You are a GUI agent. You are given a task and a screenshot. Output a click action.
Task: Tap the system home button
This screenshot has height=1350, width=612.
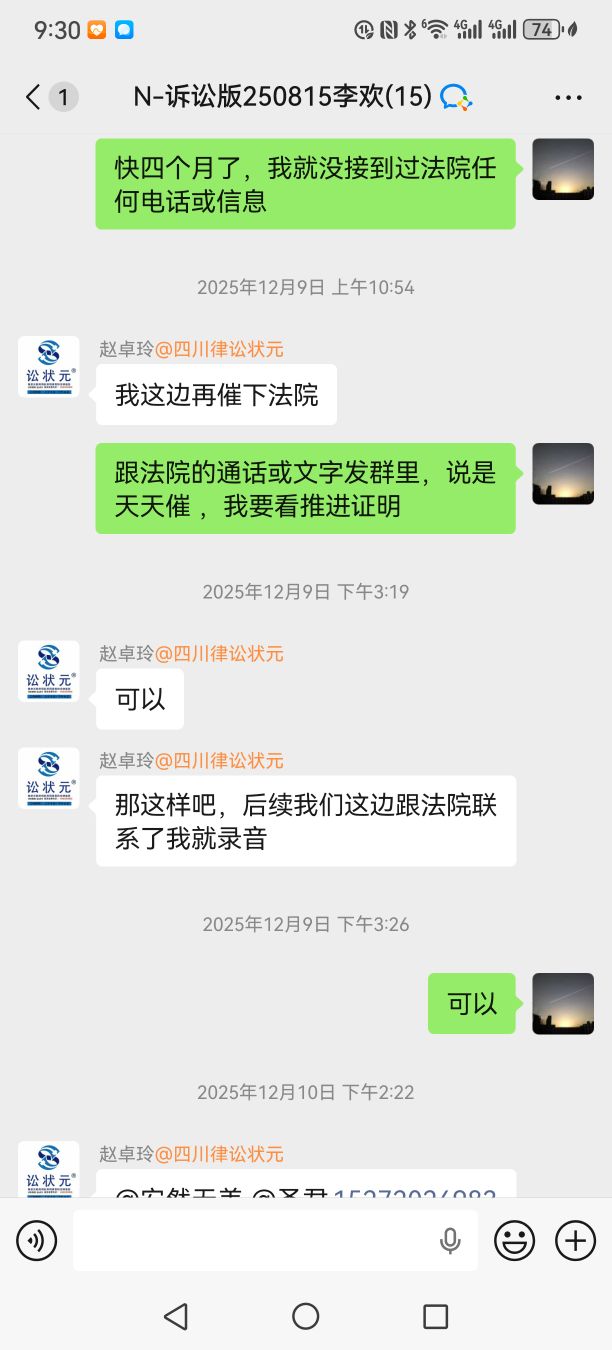pos(306,1316)
